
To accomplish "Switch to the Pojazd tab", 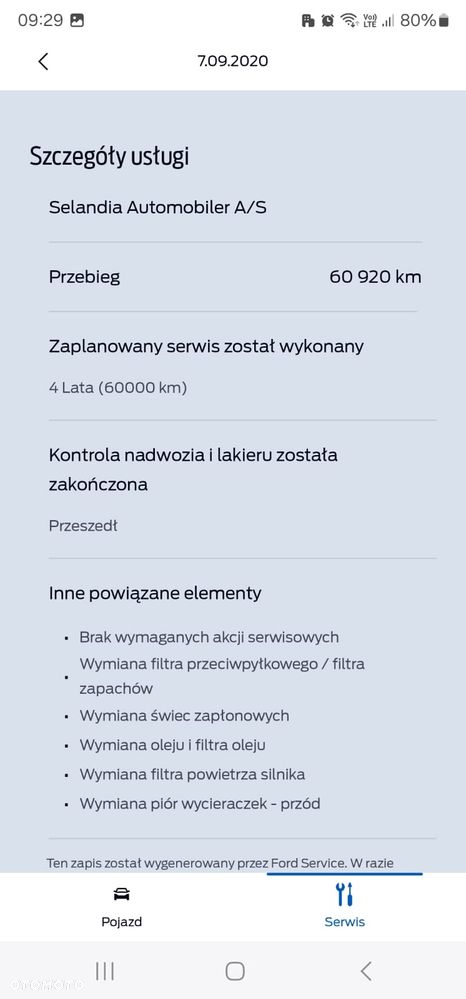I will 121,906.
